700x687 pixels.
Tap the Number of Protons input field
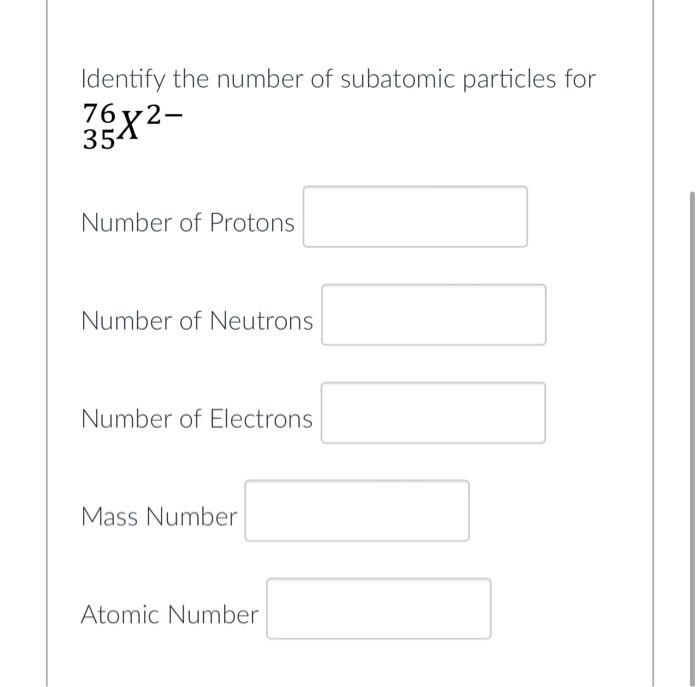[x=415, y=217]
